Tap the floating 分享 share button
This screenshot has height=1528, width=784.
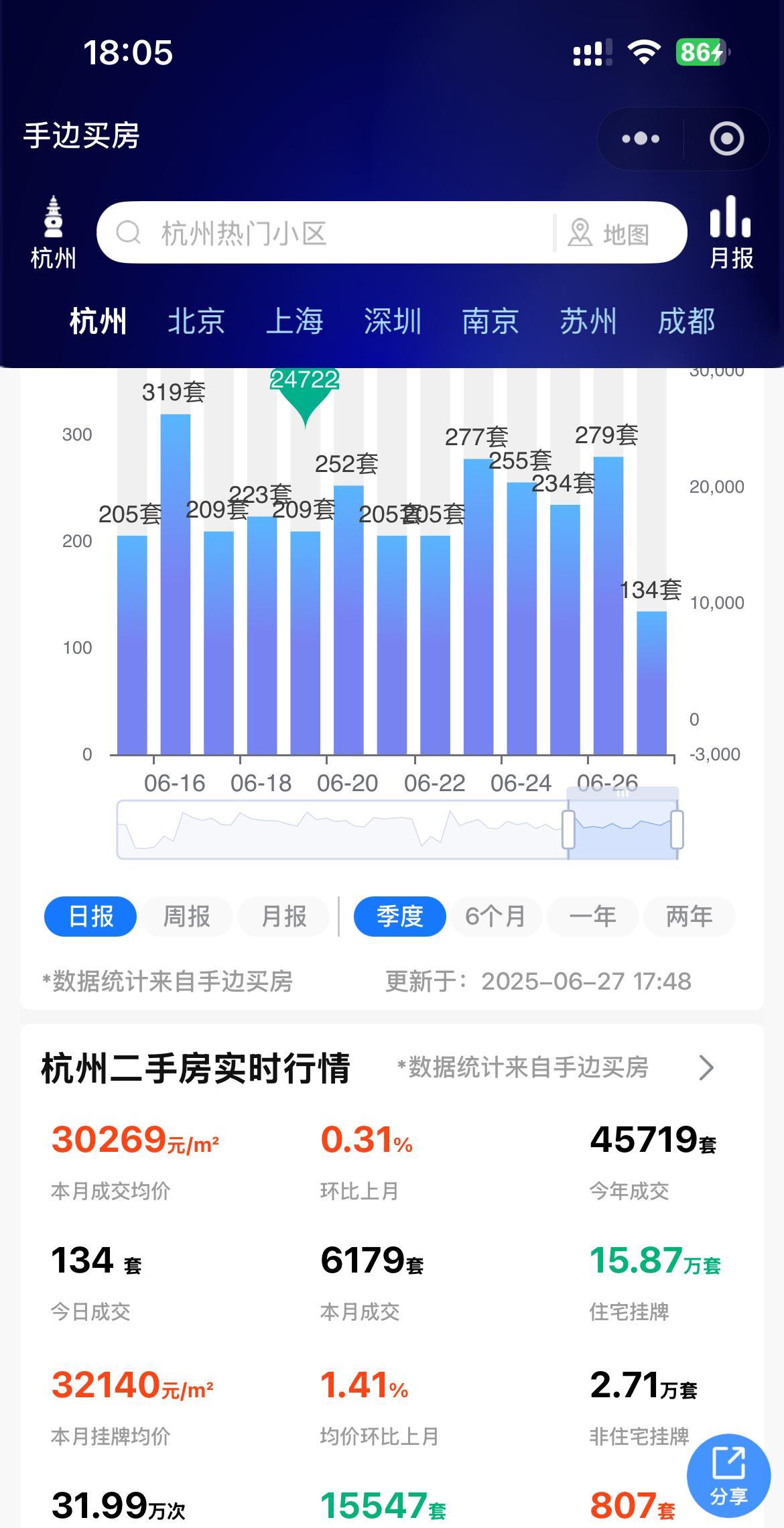[x=728, y=1475]
